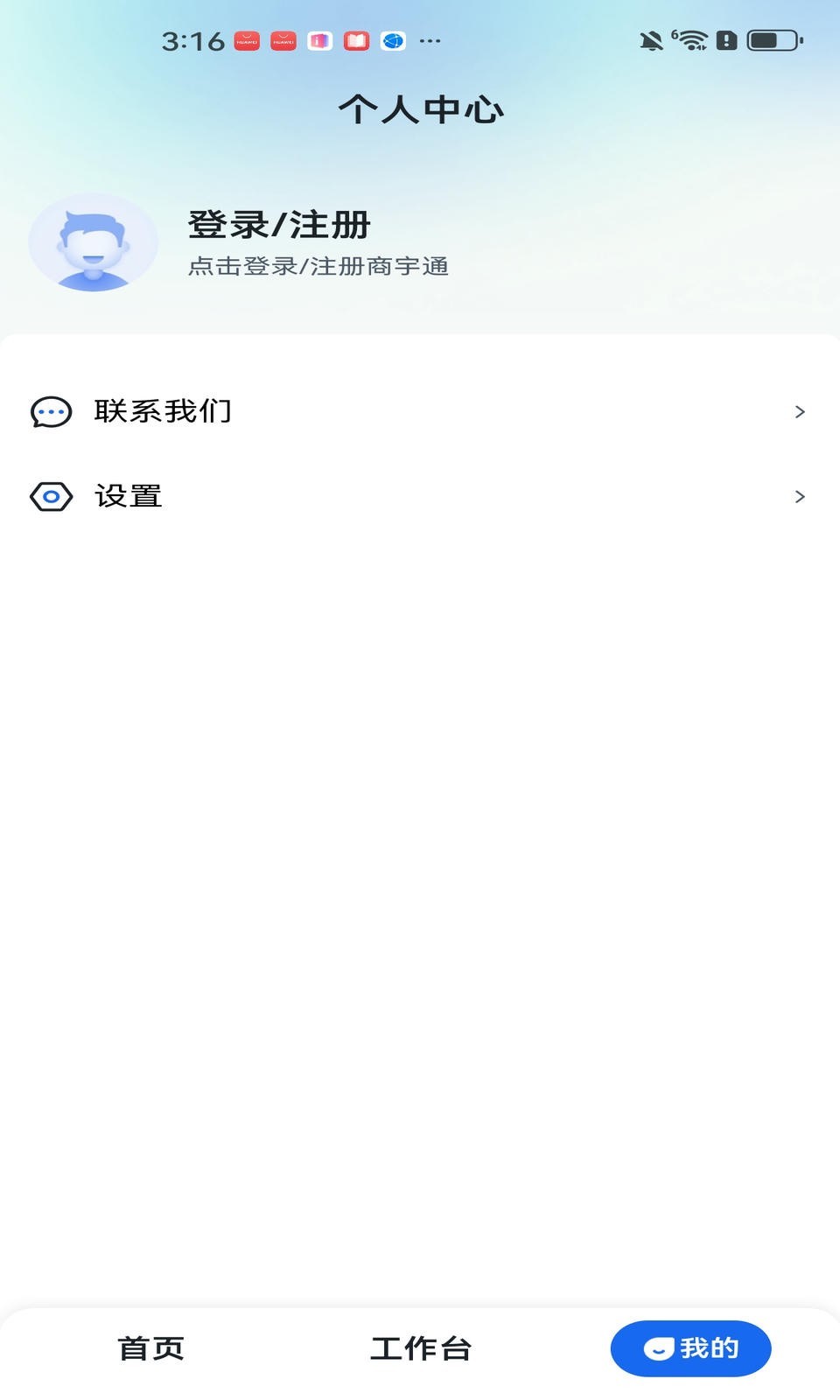Click the 设置 gear-eye icon
The width and height of the screenshot is (840, 1400).
51,496
